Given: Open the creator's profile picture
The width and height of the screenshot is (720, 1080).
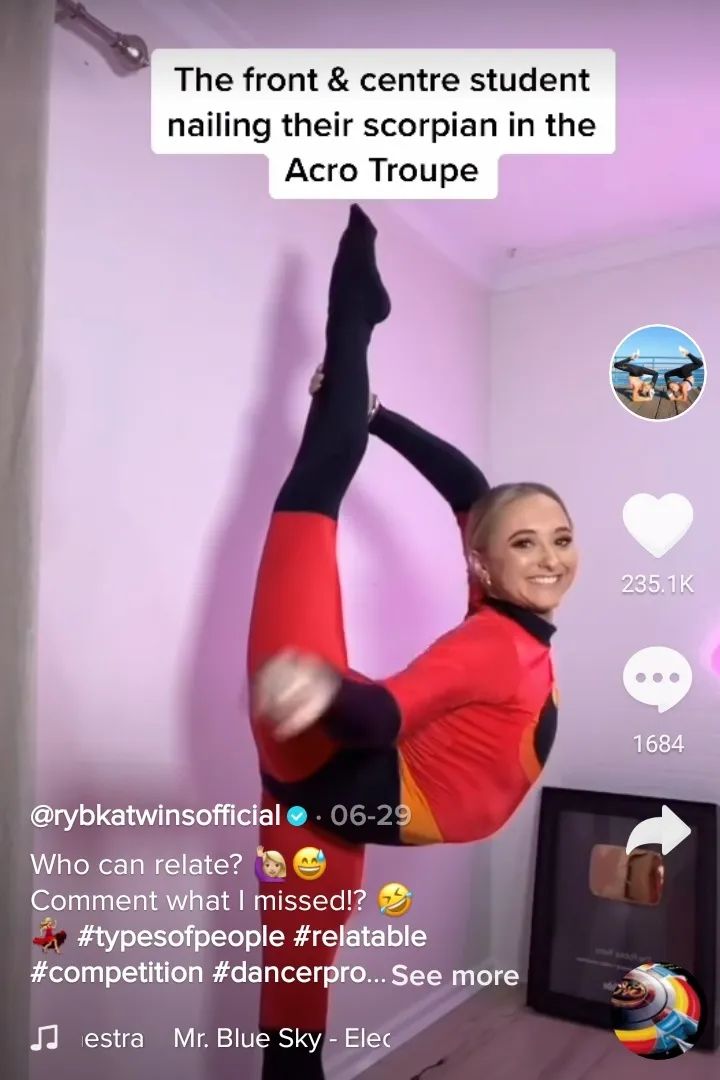Looking at the screenshot, I should (657, 372).
